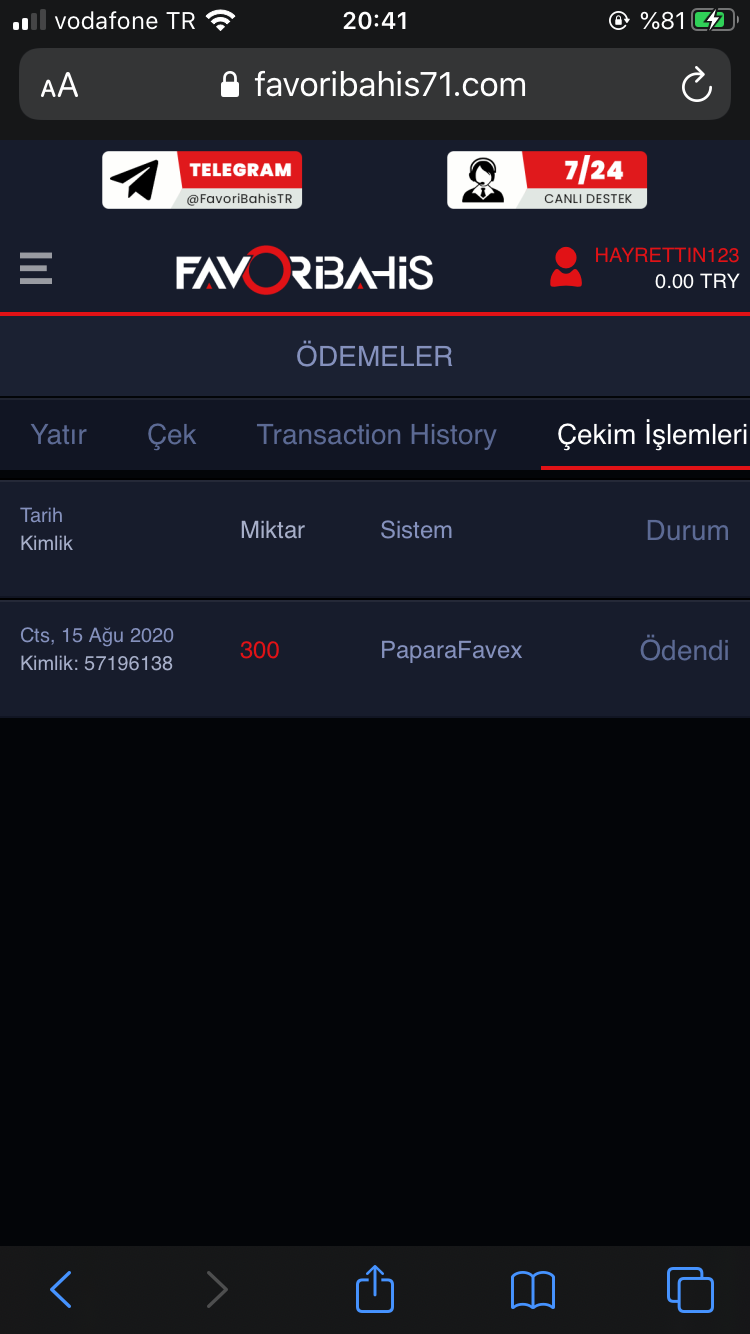The height and width of the screenshot is (1334, 750).
Task: Open 7/24 Canlı Destek live support
Action: 547,180
